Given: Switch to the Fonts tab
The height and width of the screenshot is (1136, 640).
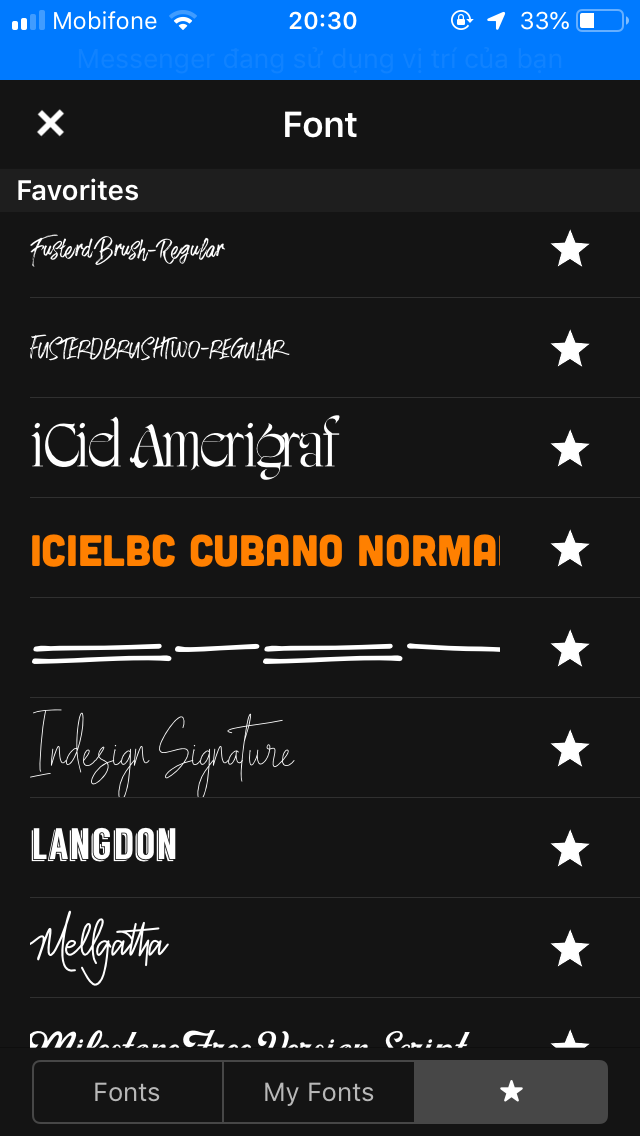Looking at the screenshot, I should point(128,1092).
